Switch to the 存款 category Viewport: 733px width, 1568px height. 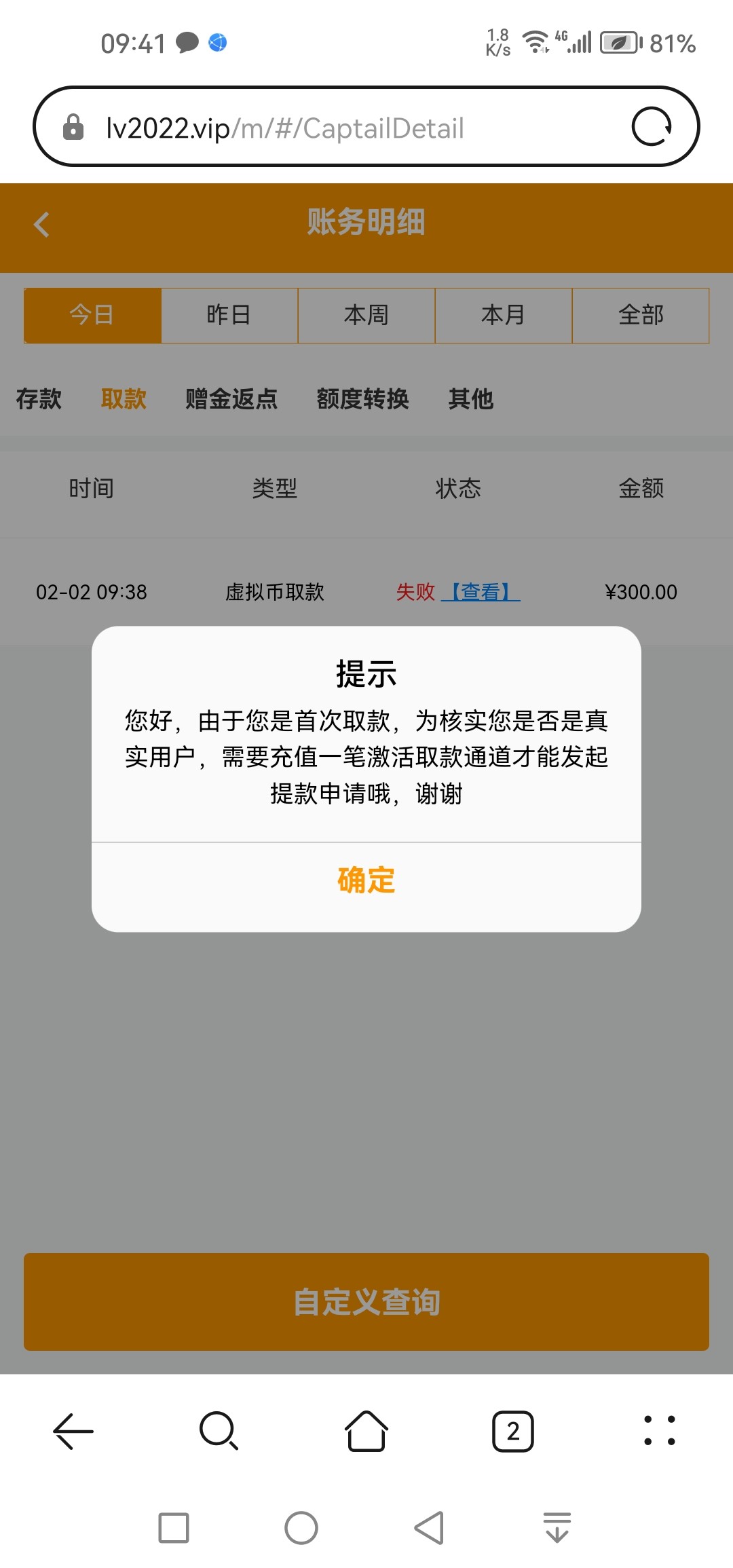pyautogui.click(x=39, y=398)
